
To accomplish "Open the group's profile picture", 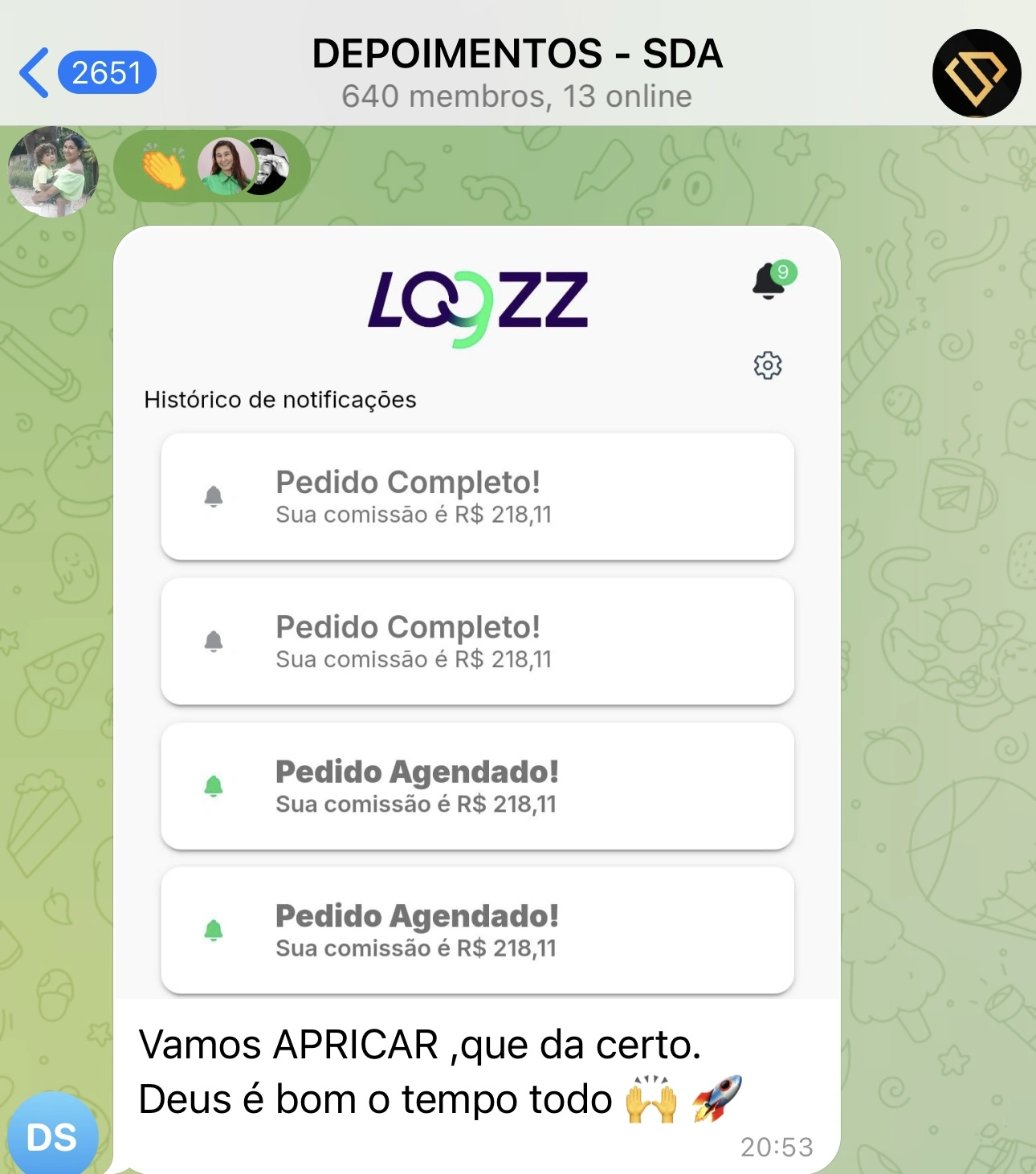I will tap(976, 73).
